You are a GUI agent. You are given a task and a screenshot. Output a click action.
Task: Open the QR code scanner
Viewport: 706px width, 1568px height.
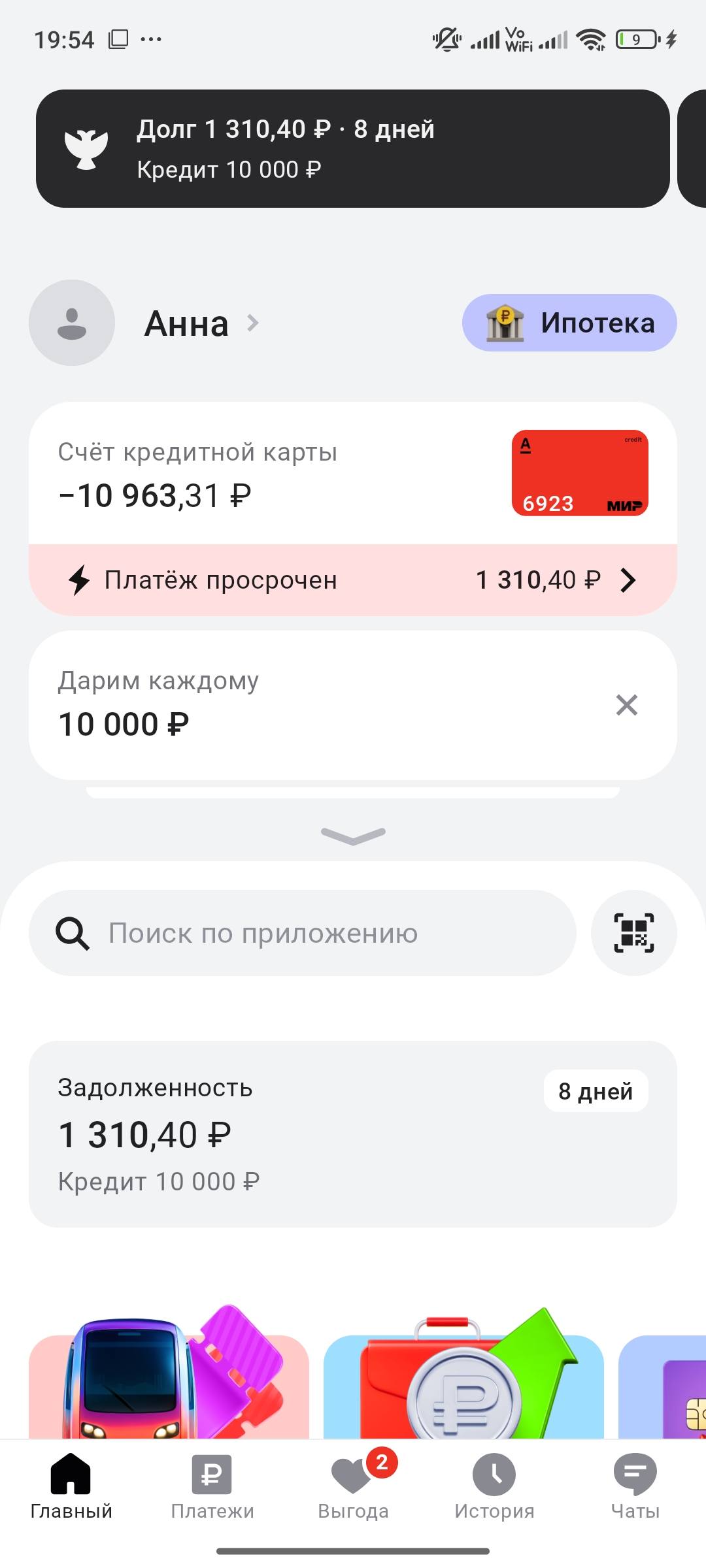[x=633, y=933]
